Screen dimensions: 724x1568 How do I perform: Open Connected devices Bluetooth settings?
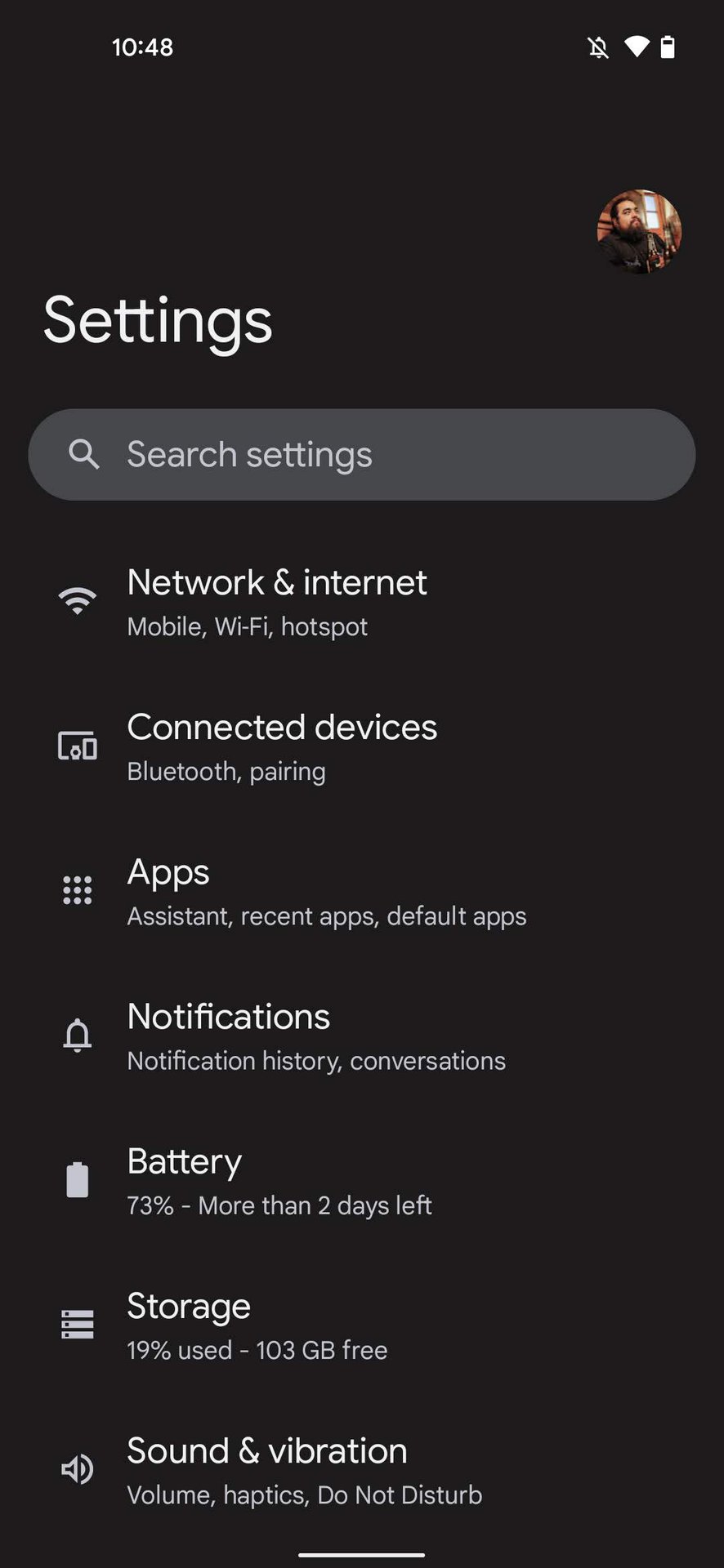pos(282,746)
